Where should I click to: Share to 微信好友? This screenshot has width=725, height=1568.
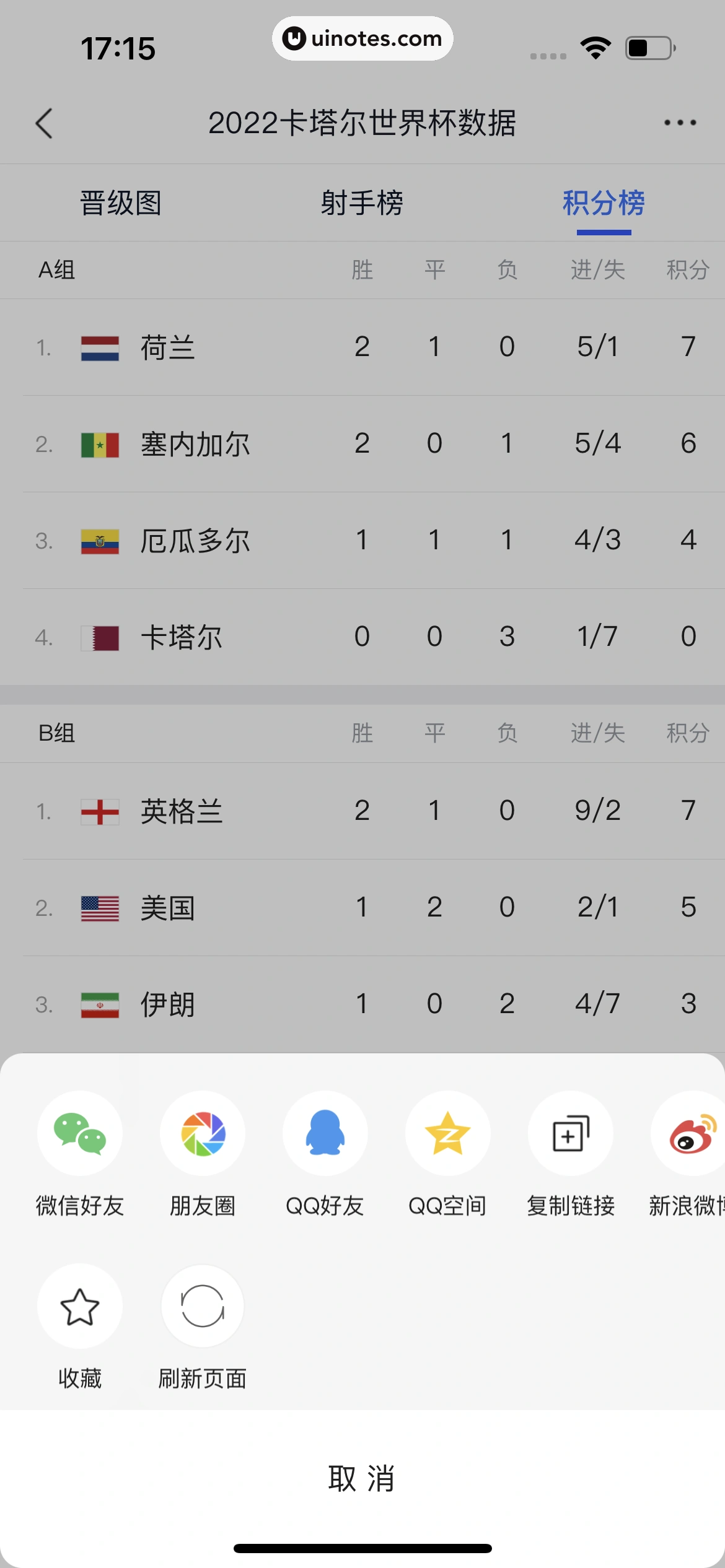coord(80,1134)
